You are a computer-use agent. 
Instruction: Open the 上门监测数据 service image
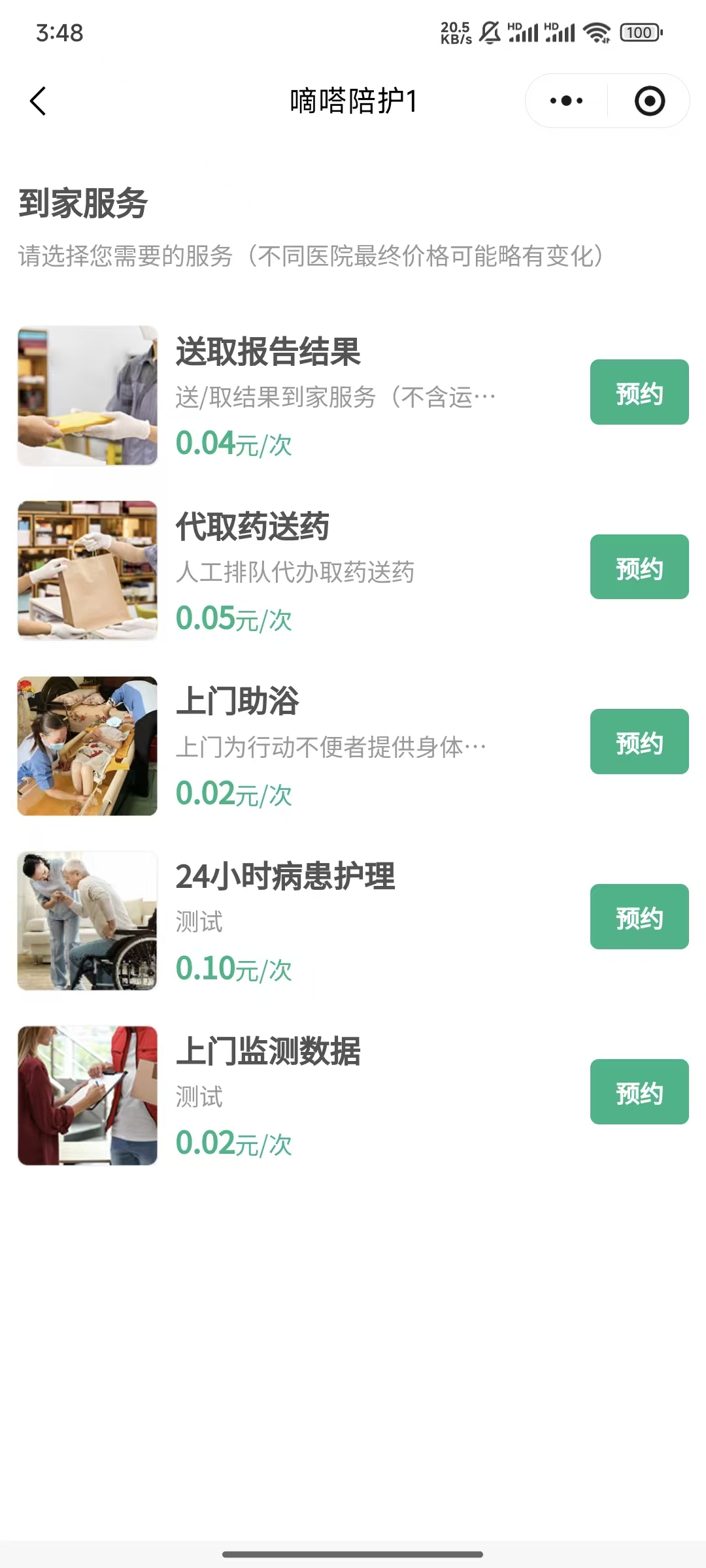click(x=88, y=1096)
